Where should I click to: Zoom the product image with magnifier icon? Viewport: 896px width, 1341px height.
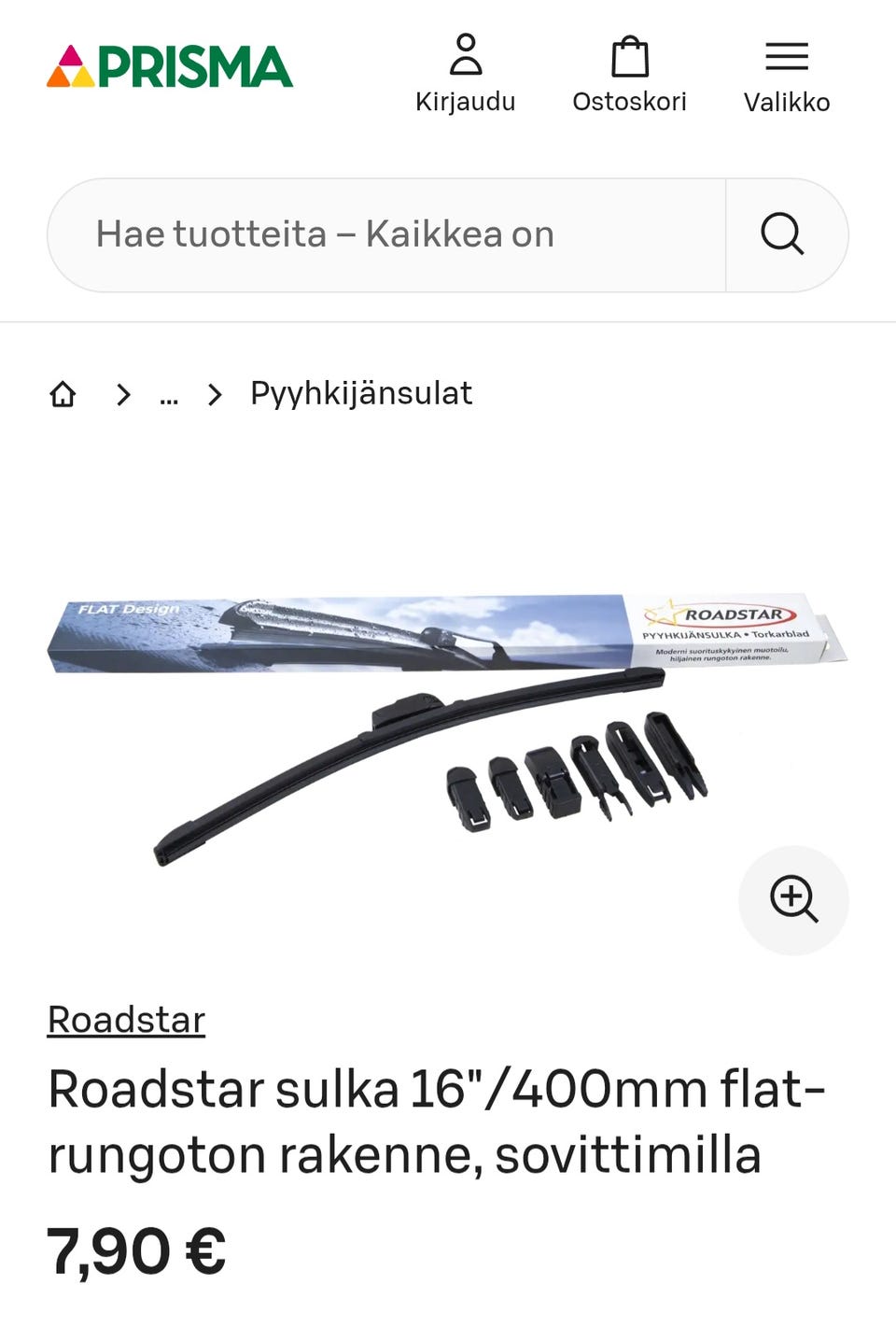pyautogui.click(x=793, y=899)
